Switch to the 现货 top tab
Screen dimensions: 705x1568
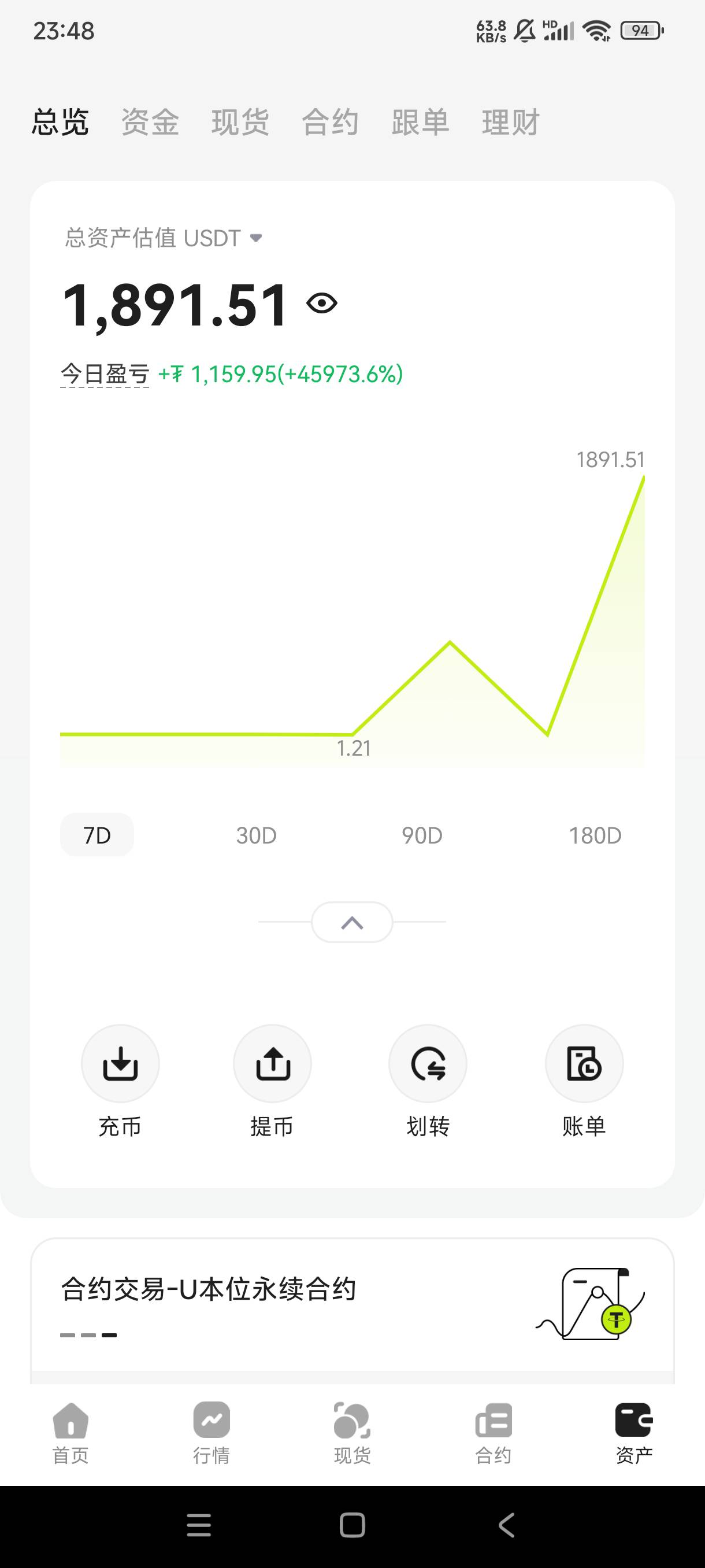(x=240, y=122)
